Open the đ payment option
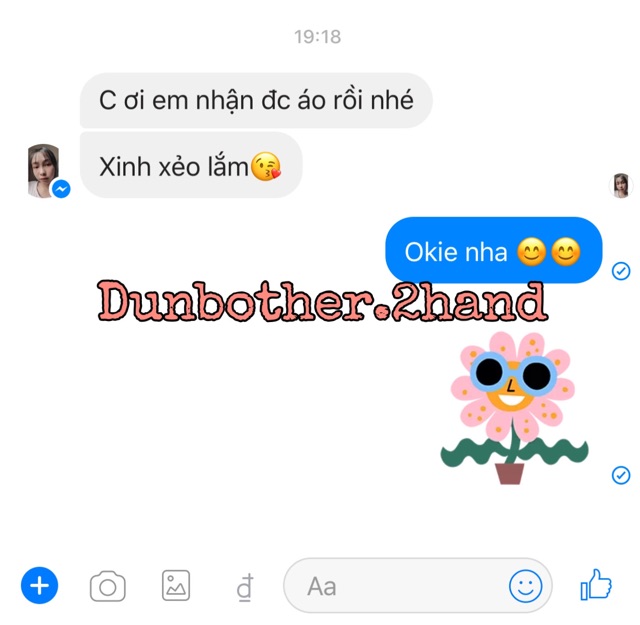This screenshot has width=640, height=625. point(245,587)
